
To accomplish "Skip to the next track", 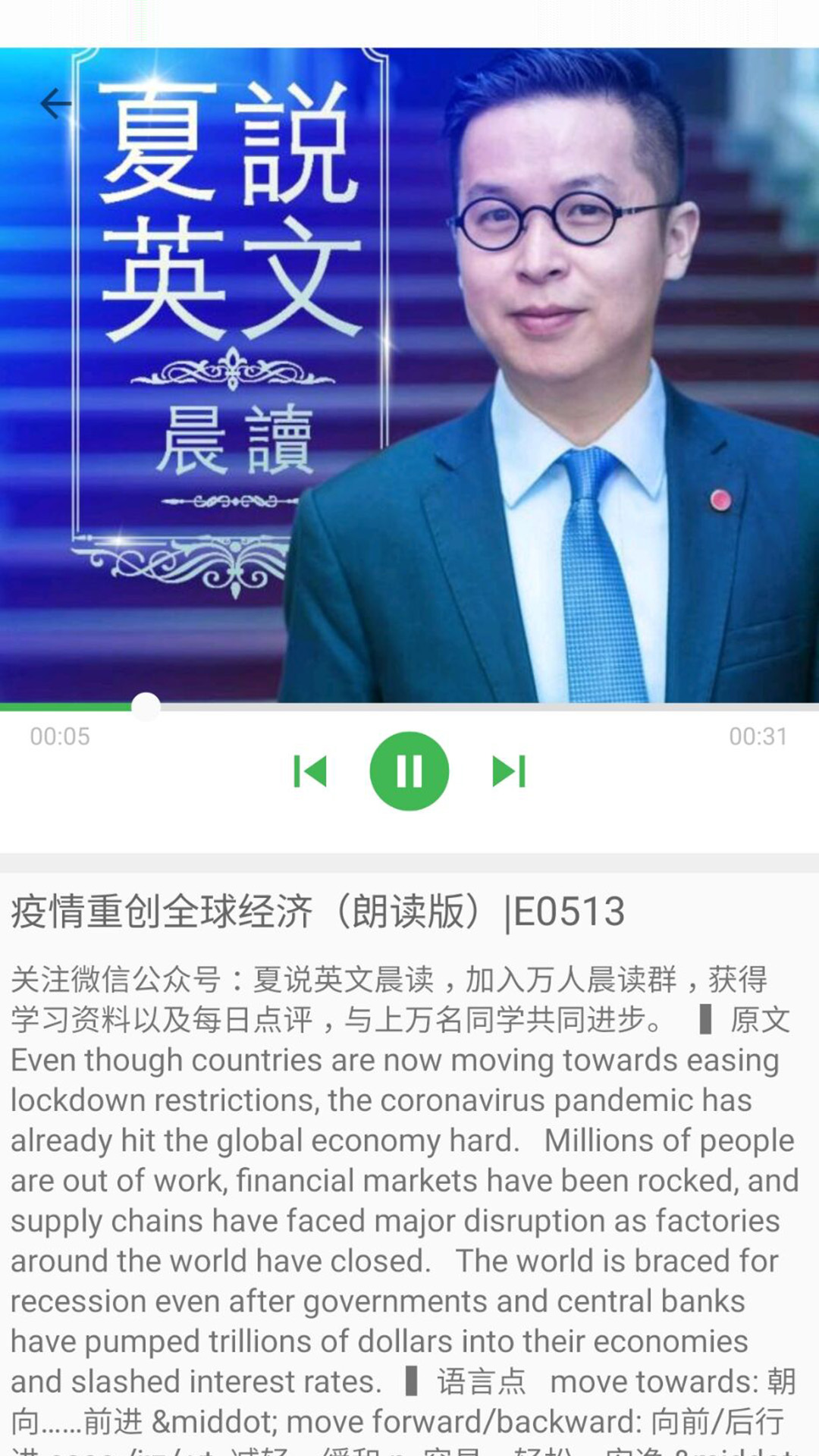I will pos(509,771).
